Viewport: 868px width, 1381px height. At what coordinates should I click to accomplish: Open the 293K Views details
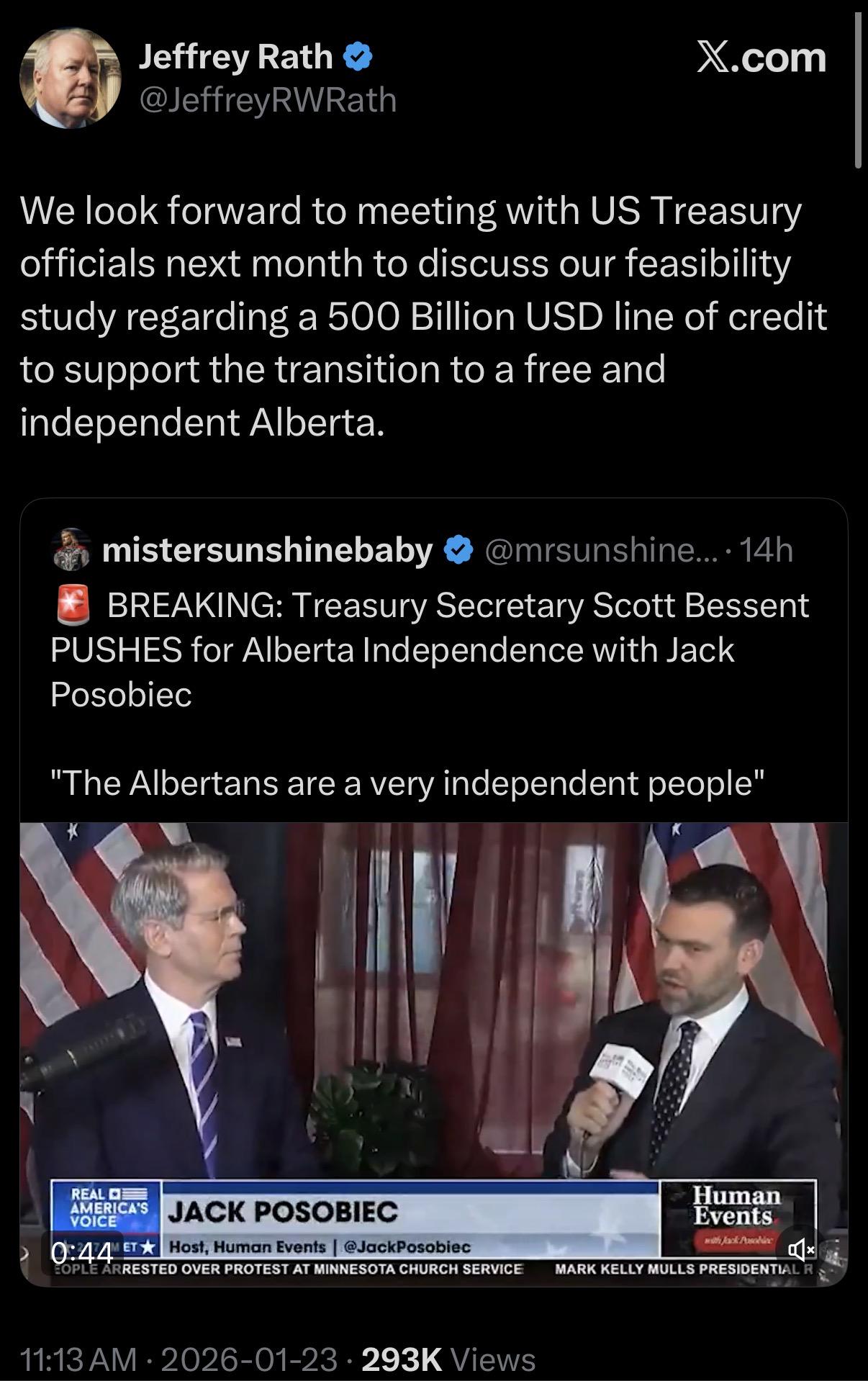tap(448, 1359)
